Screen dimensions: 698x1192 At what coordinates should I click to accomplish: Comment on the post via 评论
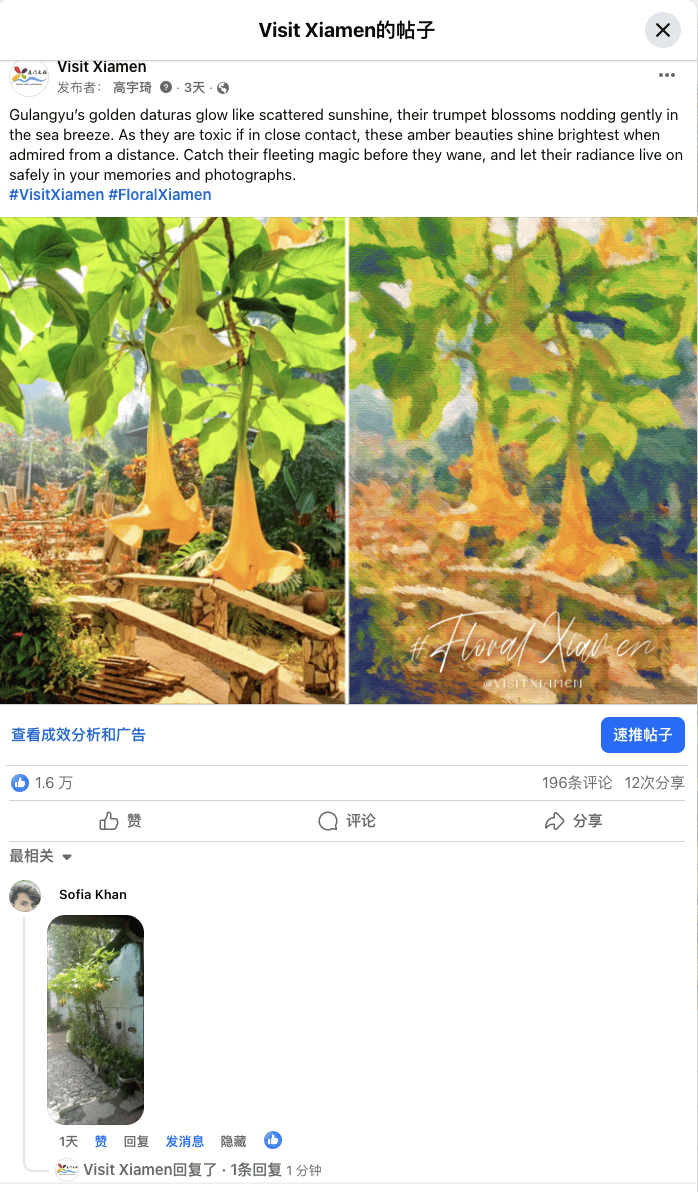[x=347, y=821]
